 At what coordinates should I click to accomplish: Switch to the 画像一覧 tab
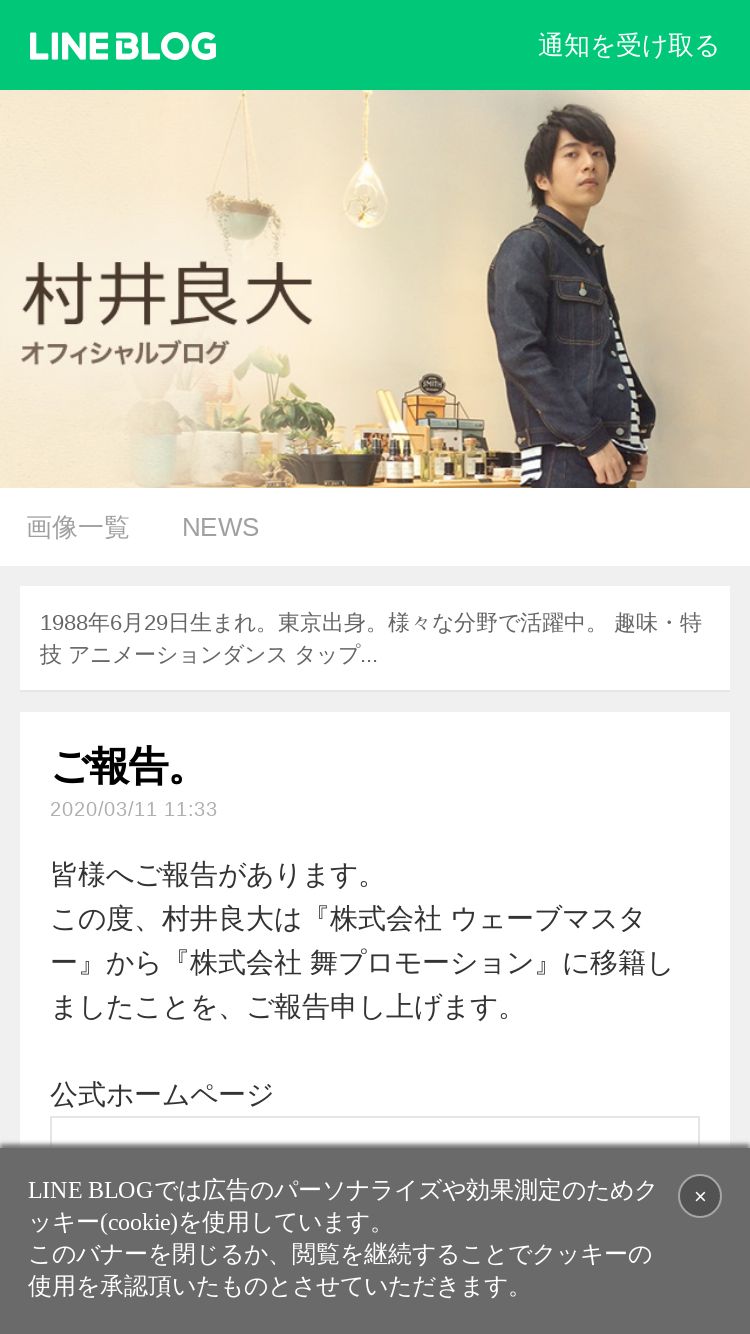[x=78, y=527]
